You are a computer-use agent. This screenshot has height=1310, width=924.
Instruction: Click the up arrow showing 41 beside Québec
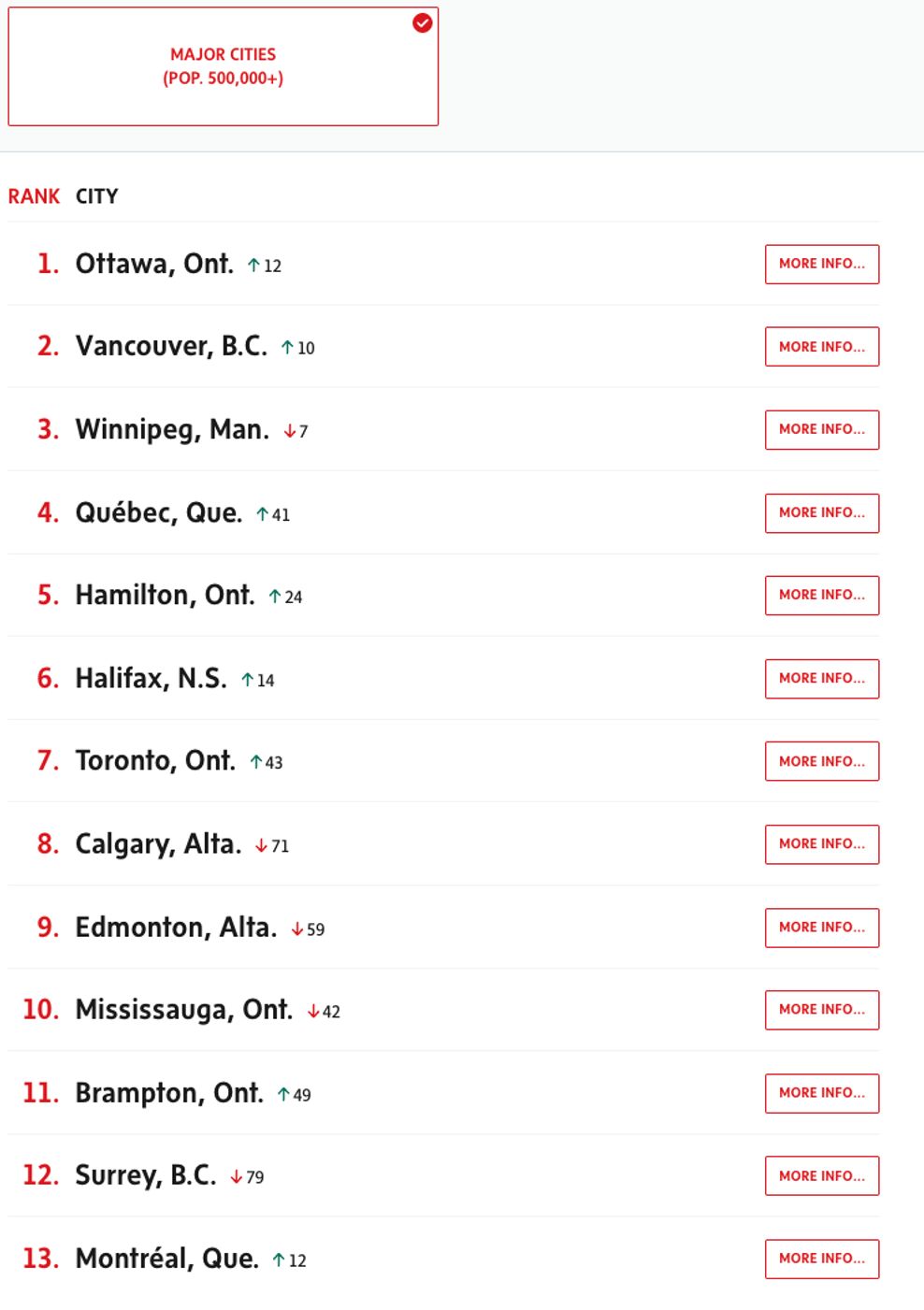coord(262,513)
